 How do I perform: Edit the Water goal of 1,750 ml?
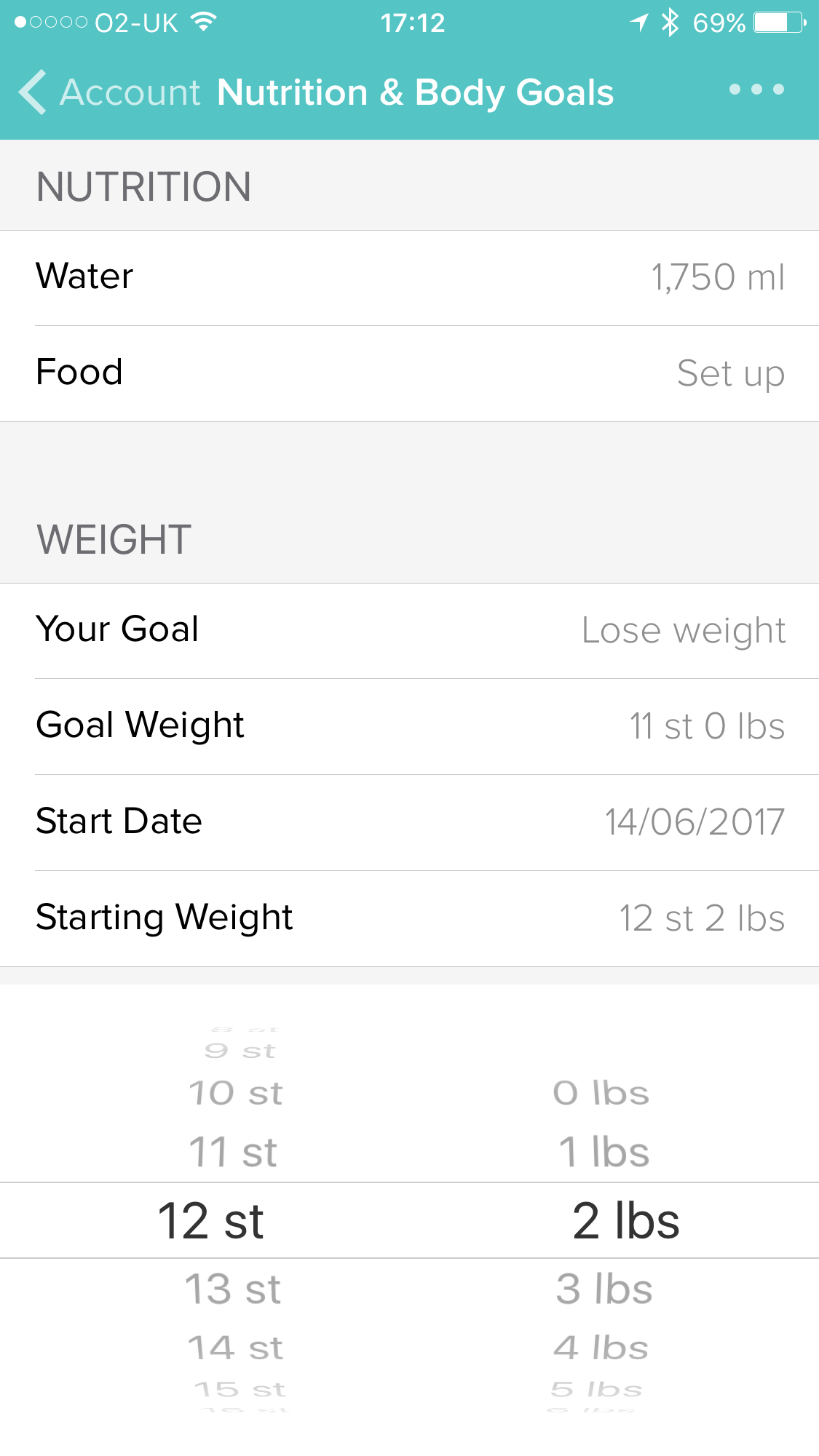tap(409, 276)
